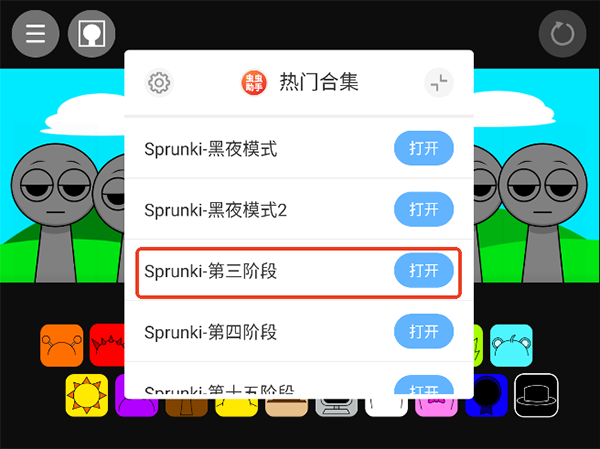Open Sprunki-黑夜模式 with its 打开 button
This screenshot has height=449, width=600.
[424, 150]
